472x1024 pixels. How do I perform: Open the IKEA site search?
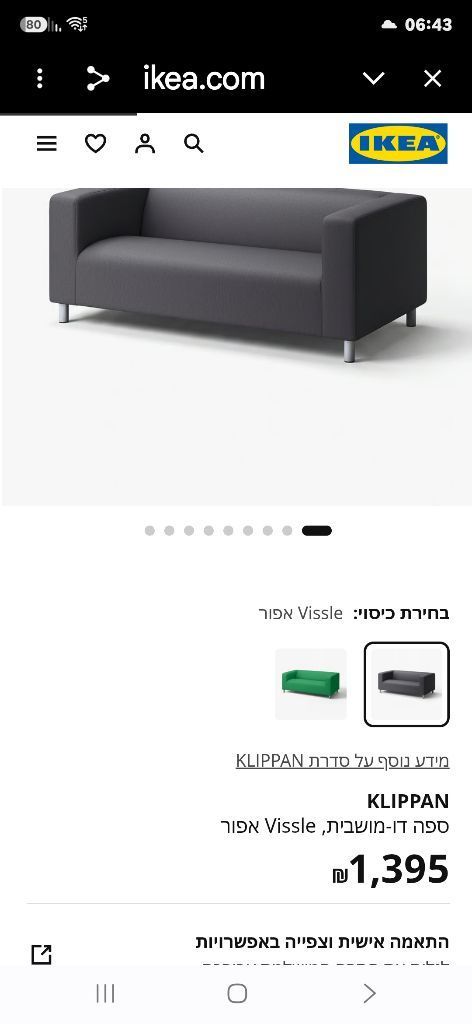click(194, 143)
